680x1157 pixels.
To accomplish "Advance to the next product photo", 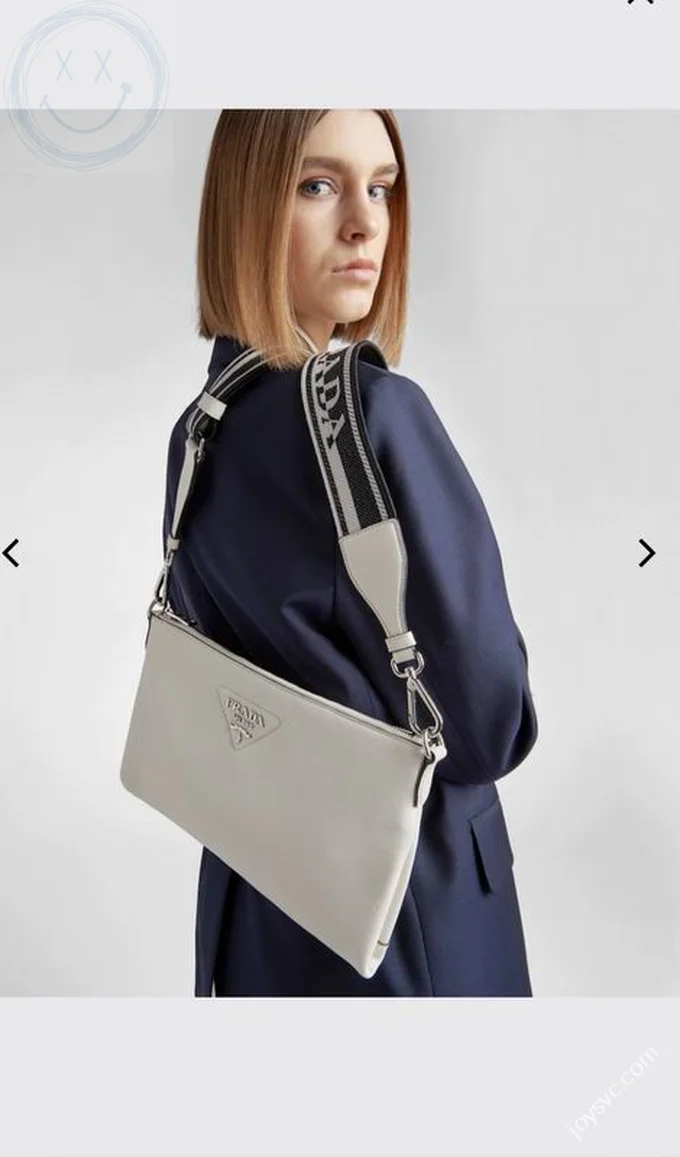I will [647, 552].
